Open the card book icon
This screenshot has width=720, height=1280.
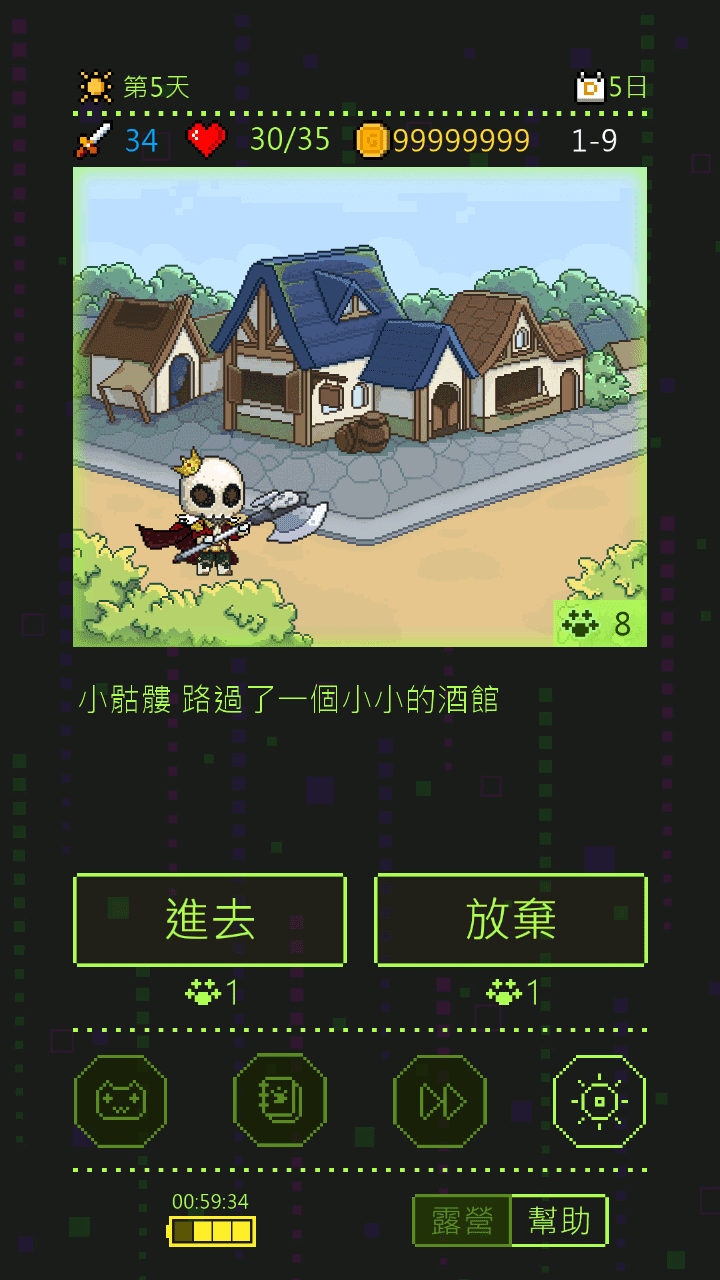click(280, 1101)
